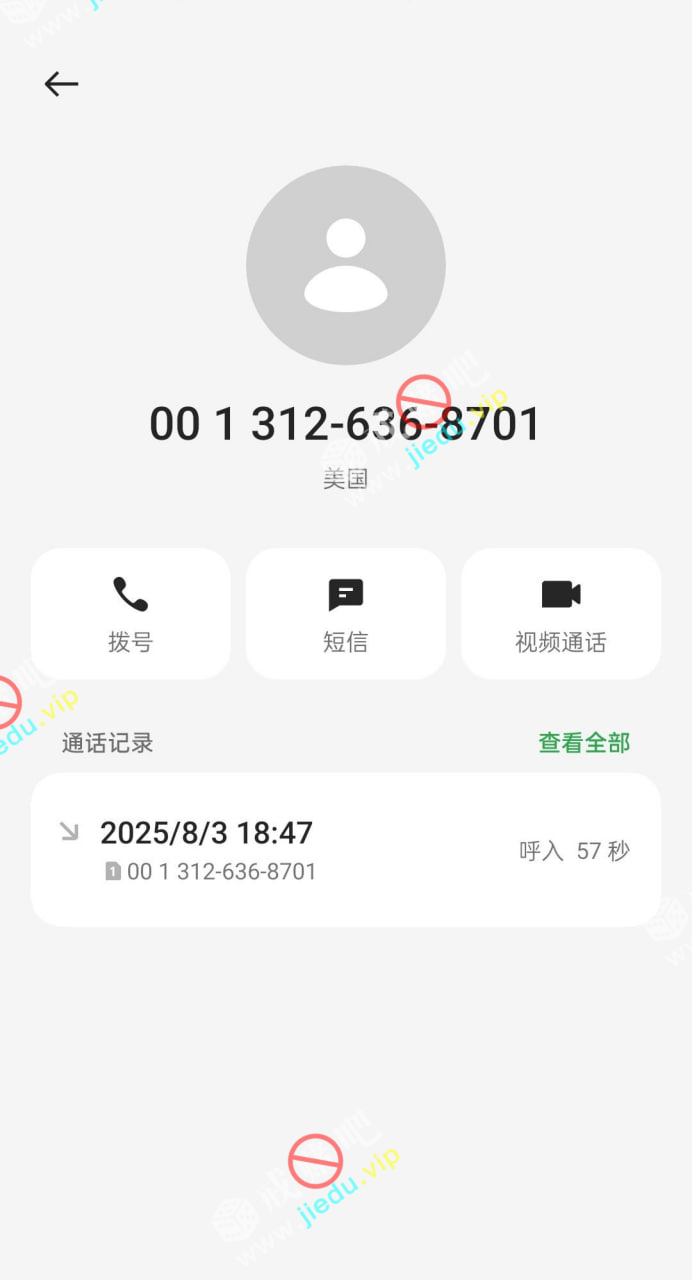Tap the 拨号 button to call

pyautogui.click(x=130, y=613)
